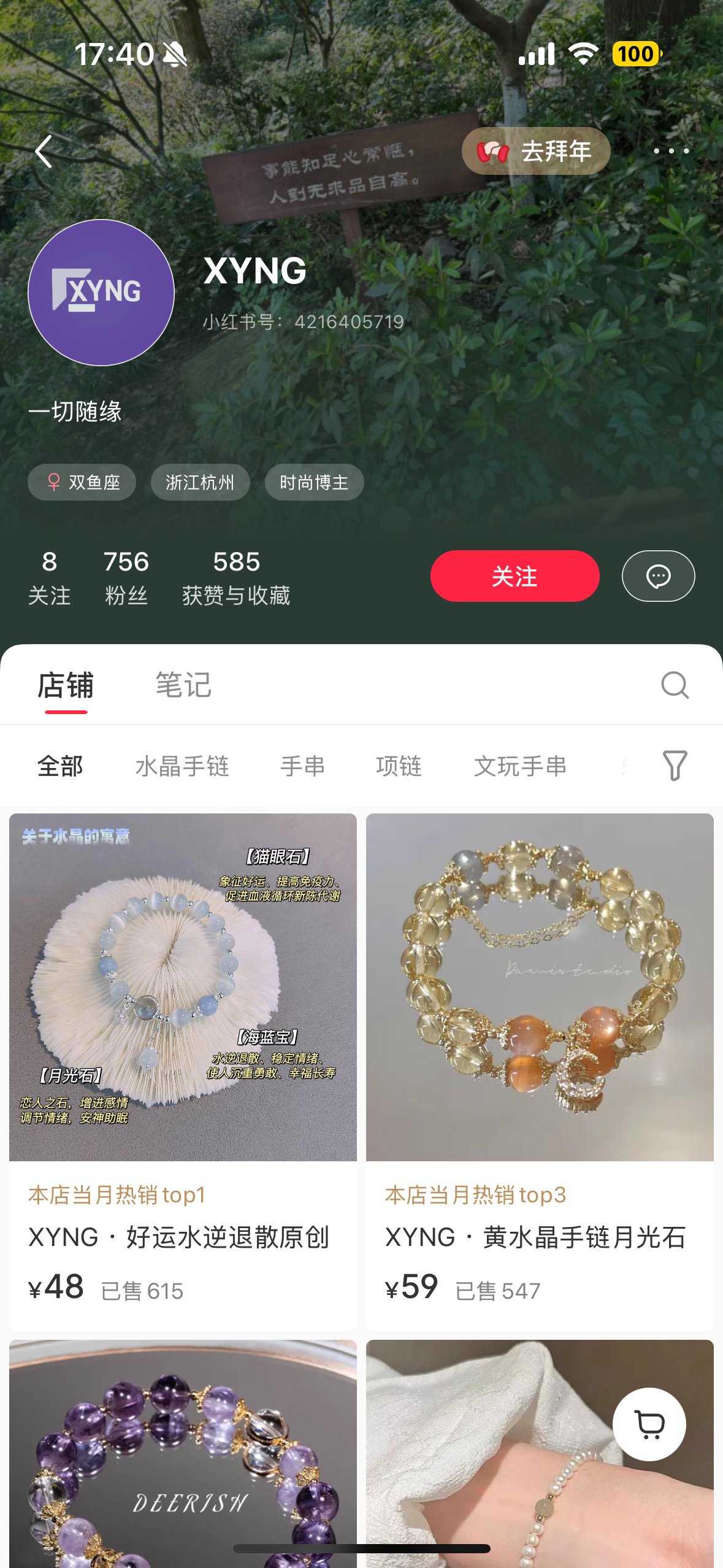
Task: Select the 全部 category
Action: [x=60, y=766]
